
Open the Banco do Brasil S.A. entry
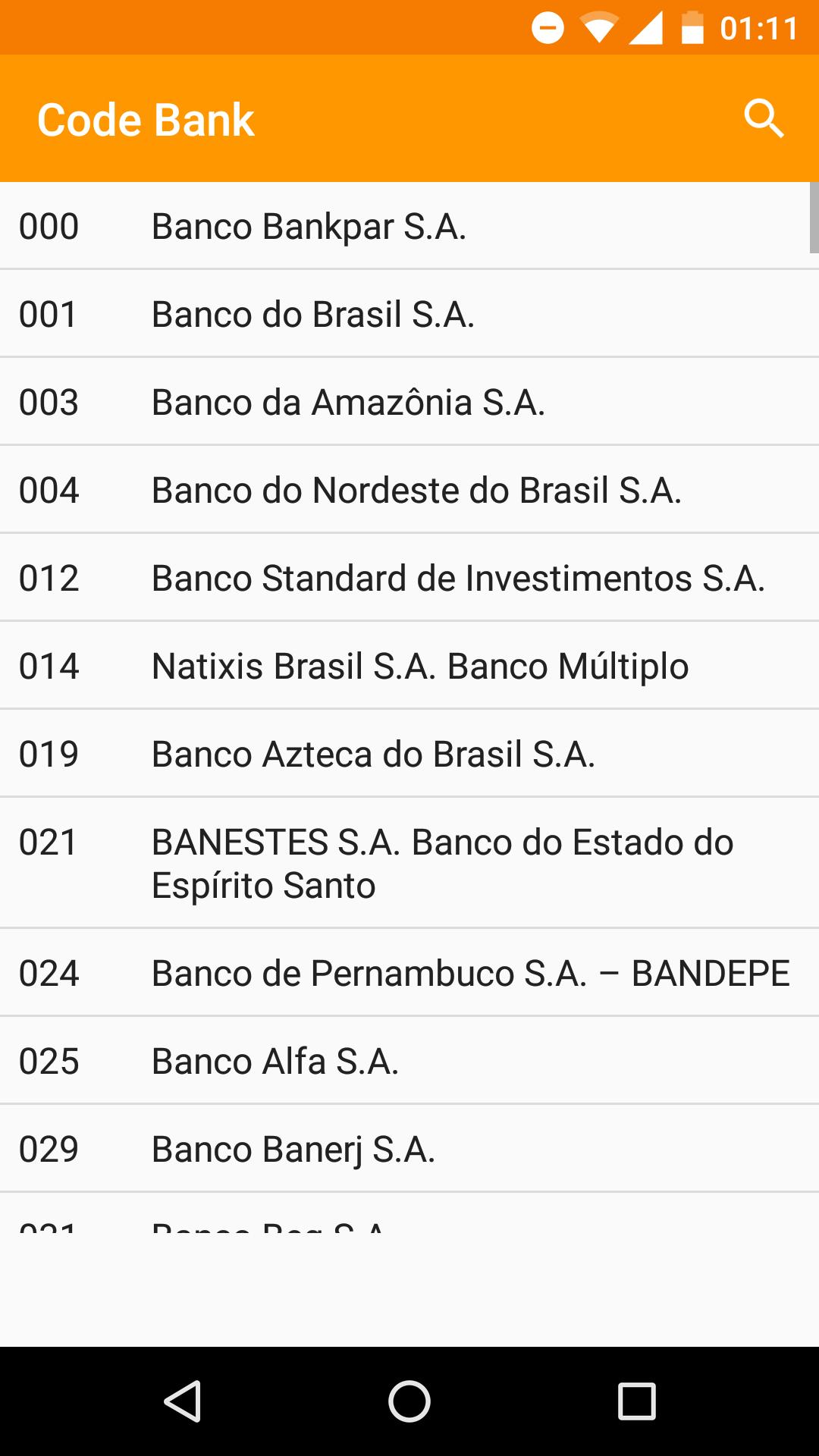(409, 313)
